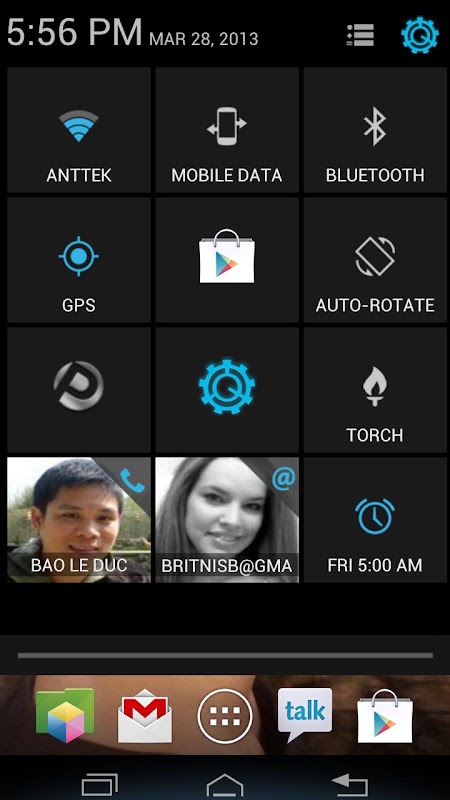This screenshot has width=450, height=800.
Task: Open the FRI 5:00 AM alarm tile
Action: tap(375, 520)
